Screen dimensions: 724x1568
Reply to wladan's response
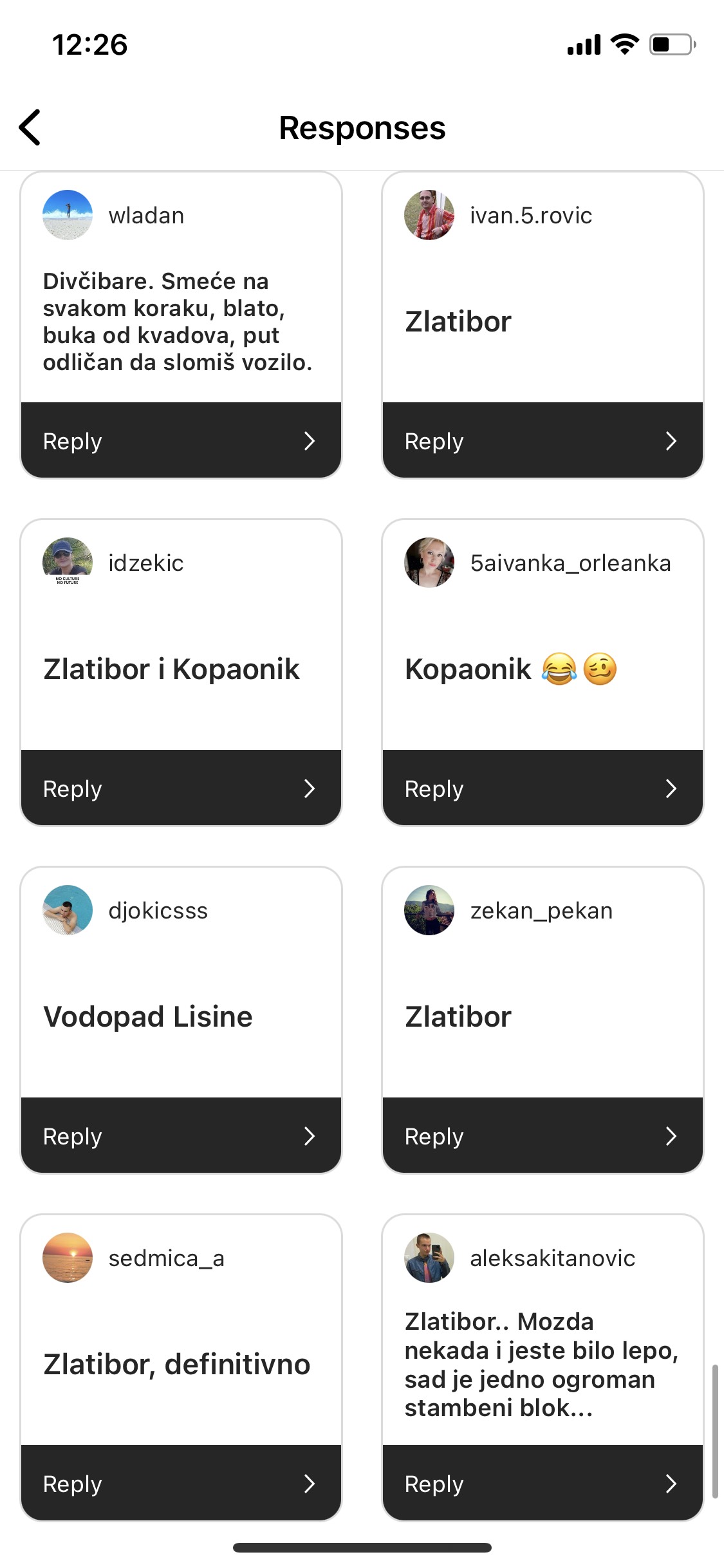tap(181, 441)
